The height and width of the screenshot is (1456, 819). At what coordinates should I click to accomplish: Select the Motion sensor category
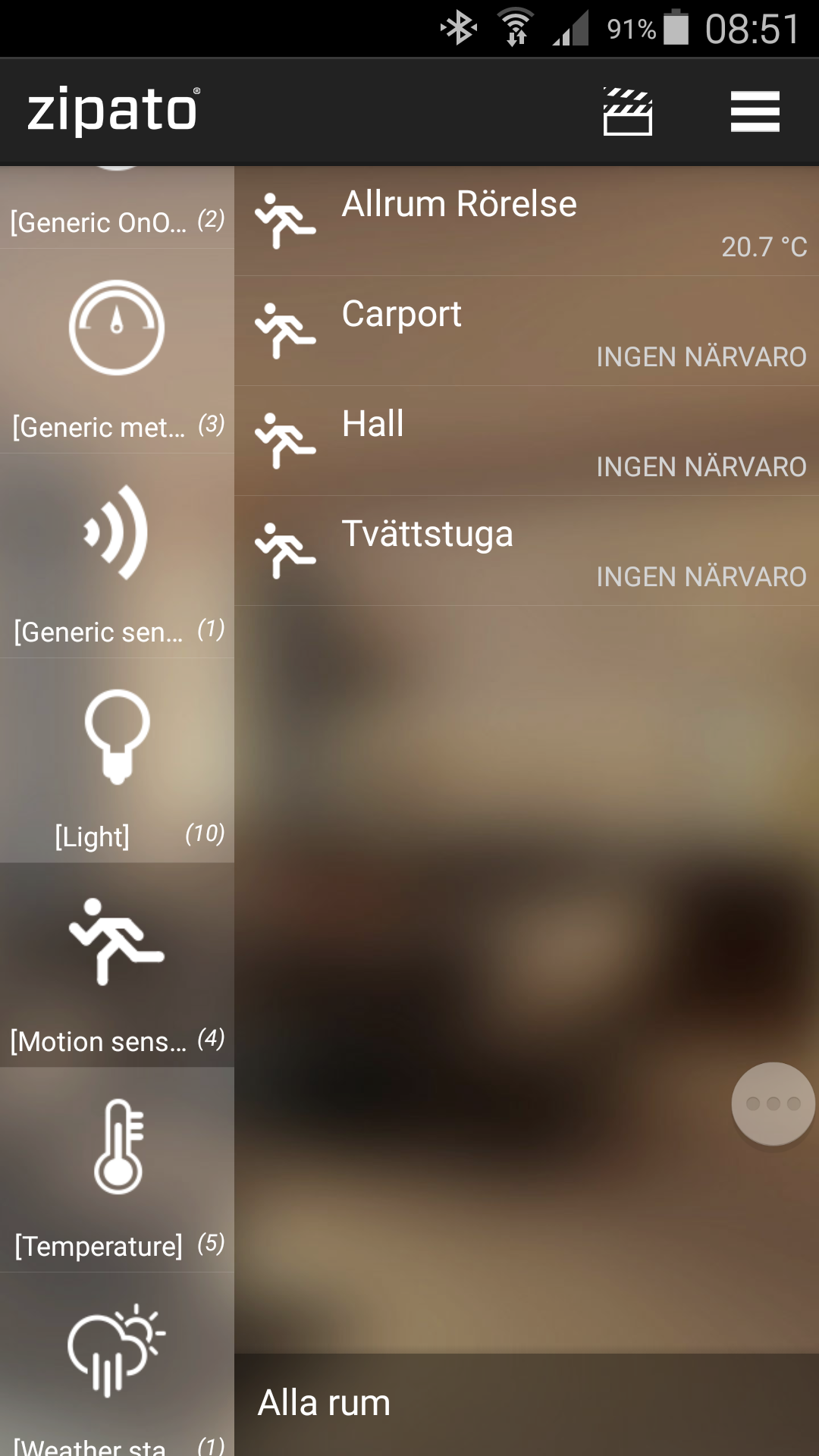click(117, 967)
